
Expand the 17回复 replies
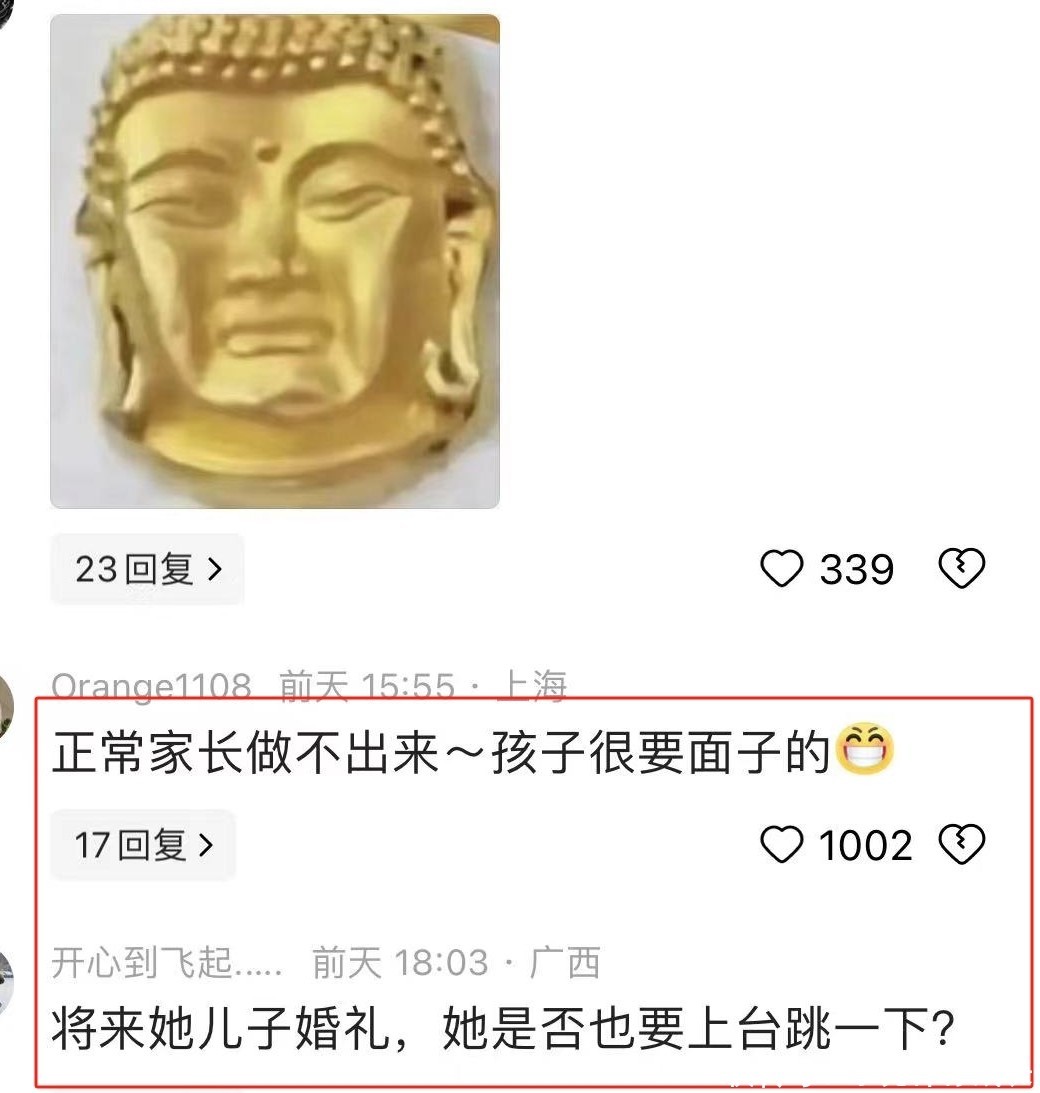click(x=143, y=845)
